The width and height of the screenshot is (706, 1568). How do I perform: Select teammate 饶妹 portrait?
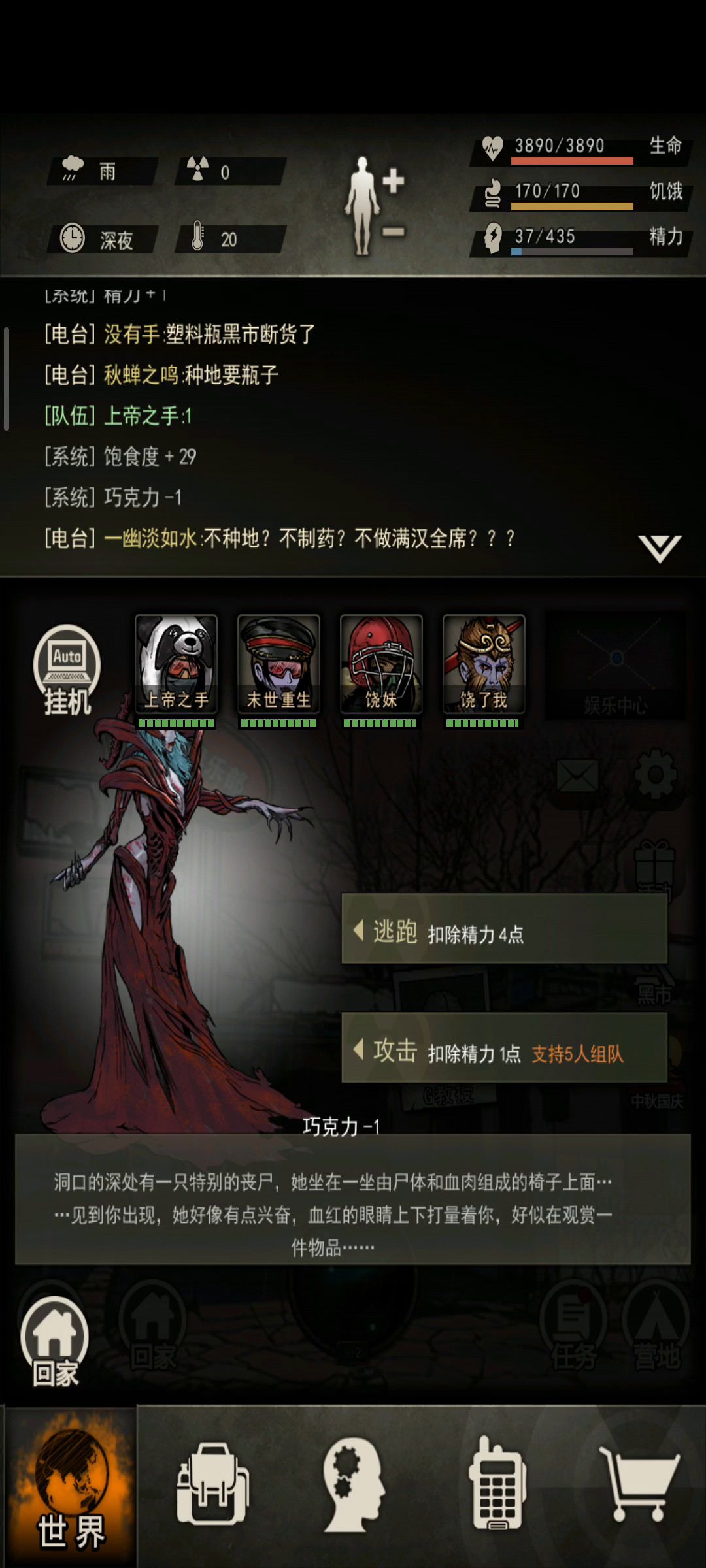(x=381, y=664)
